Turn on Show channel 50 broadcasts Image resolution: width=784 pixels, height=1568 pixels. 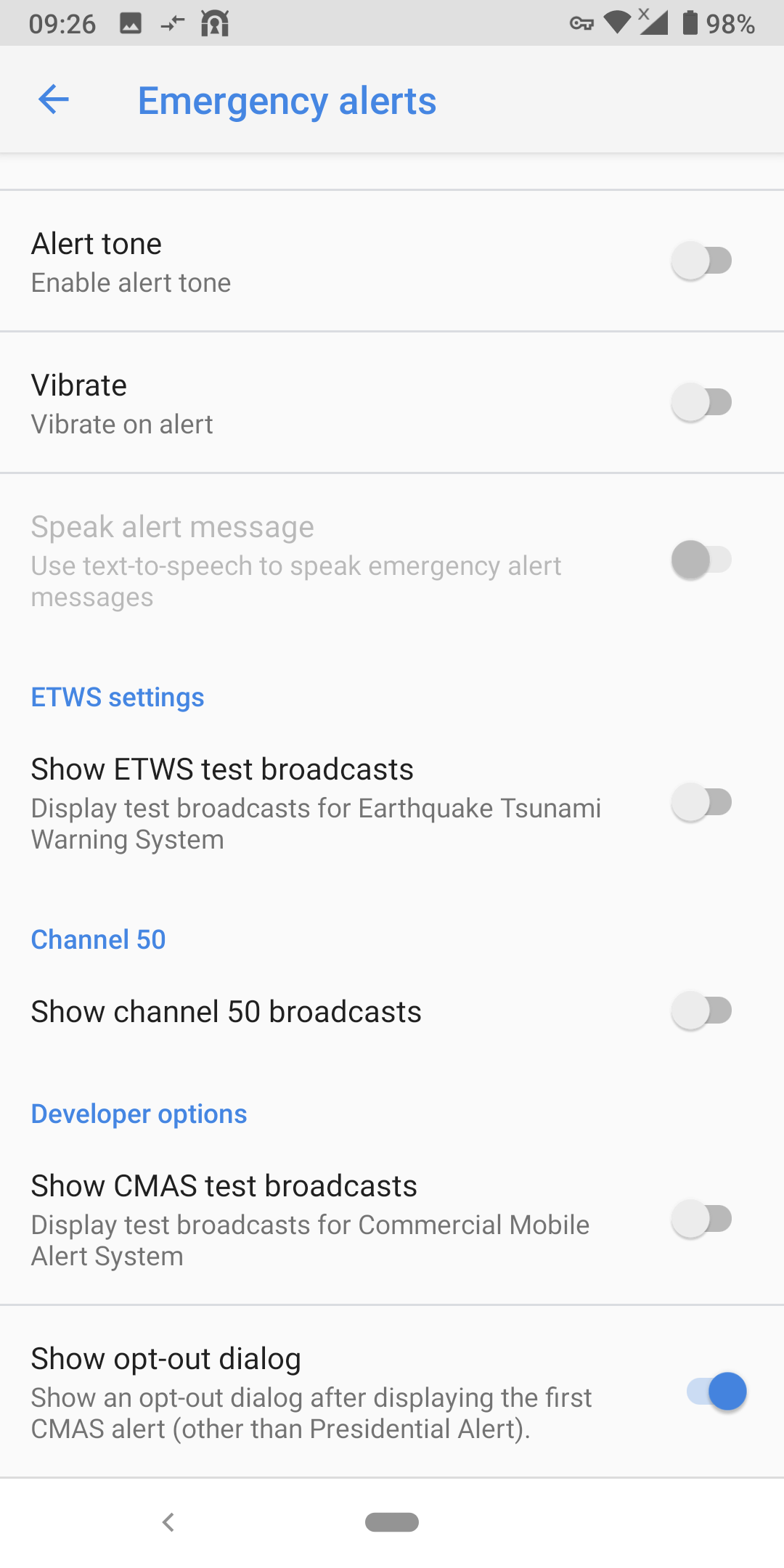click(x=701, y=1010)
